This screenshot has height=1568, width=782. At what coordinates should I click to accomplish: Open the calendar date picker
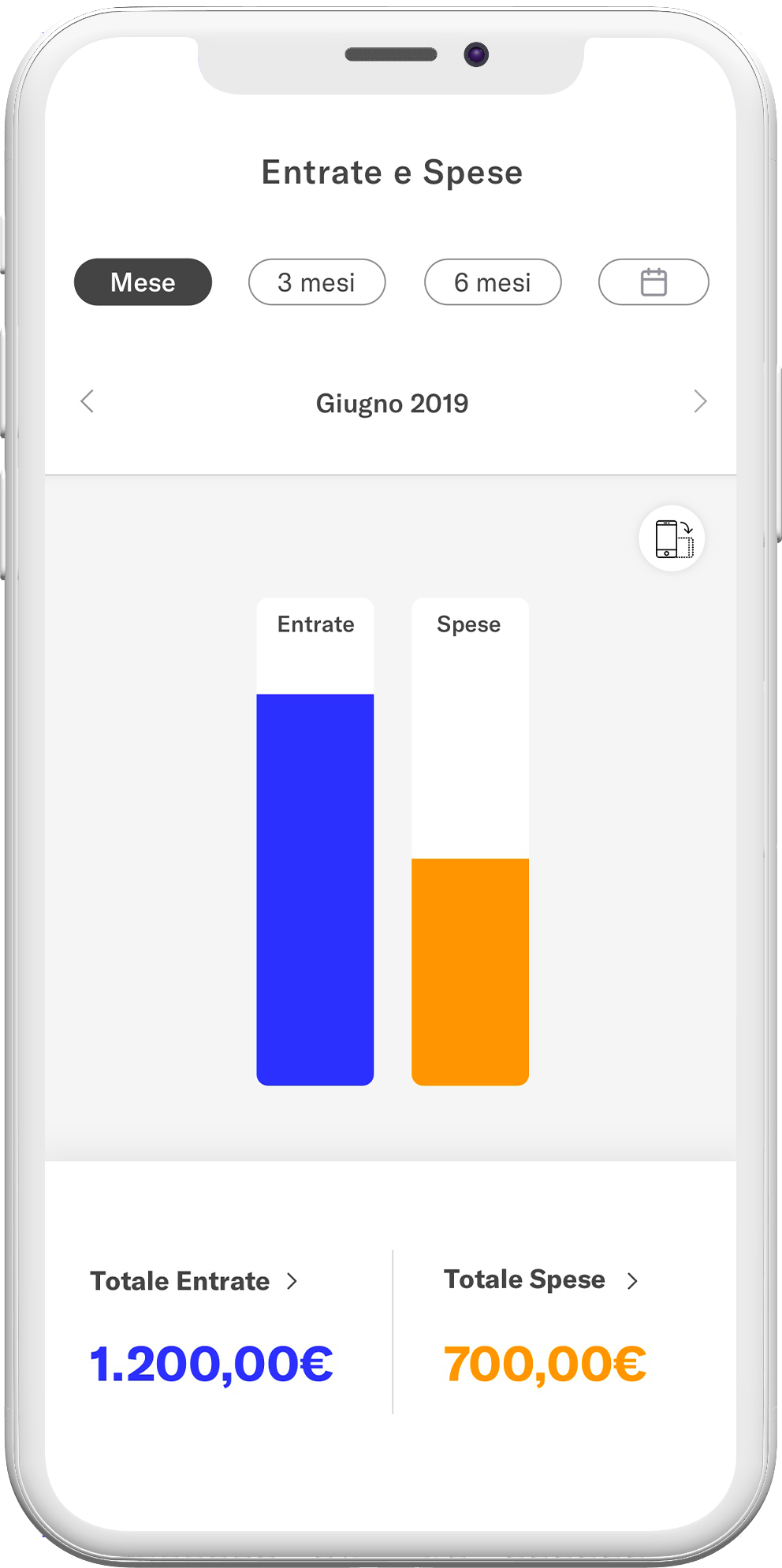654,282
